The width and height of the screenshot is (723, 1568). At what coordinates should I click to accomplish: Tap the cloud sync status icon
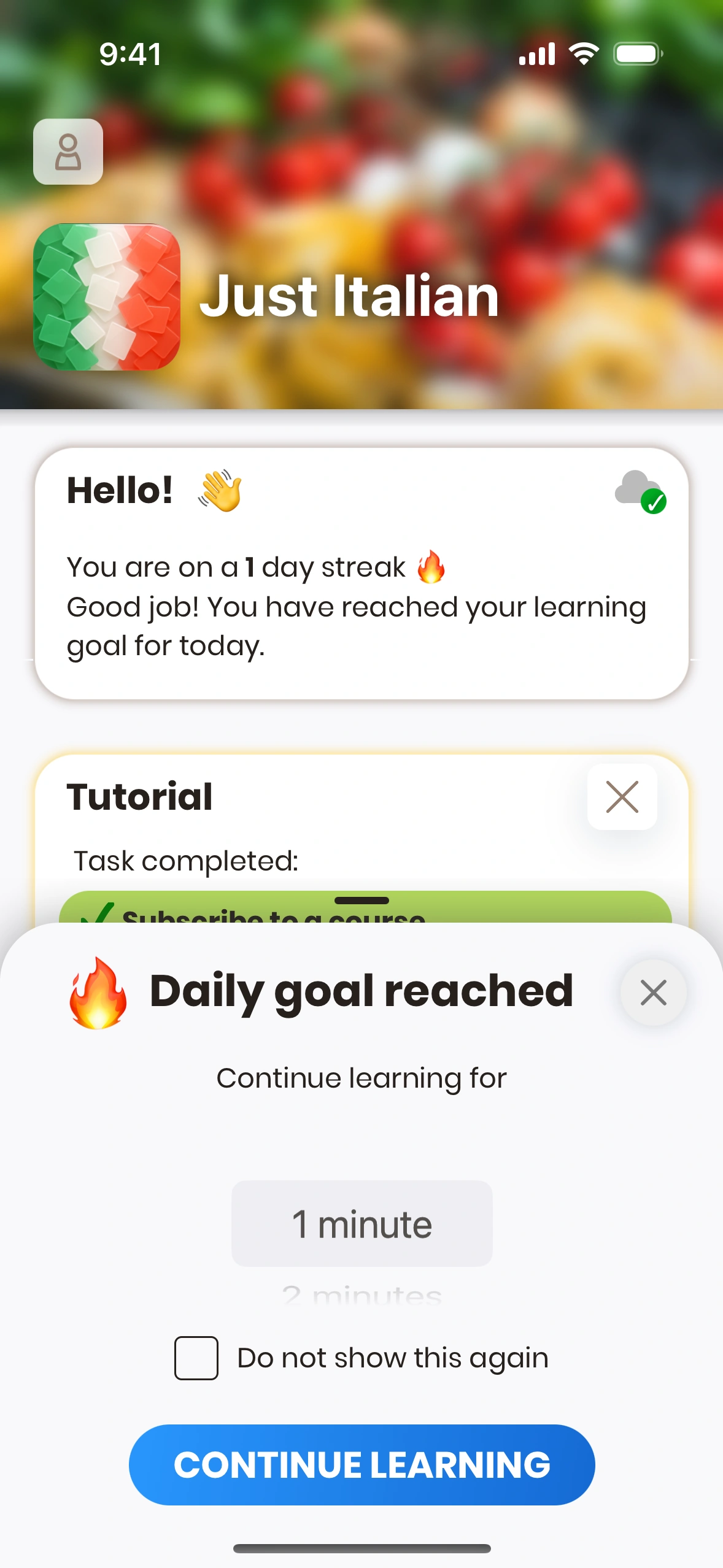[640, 491]
